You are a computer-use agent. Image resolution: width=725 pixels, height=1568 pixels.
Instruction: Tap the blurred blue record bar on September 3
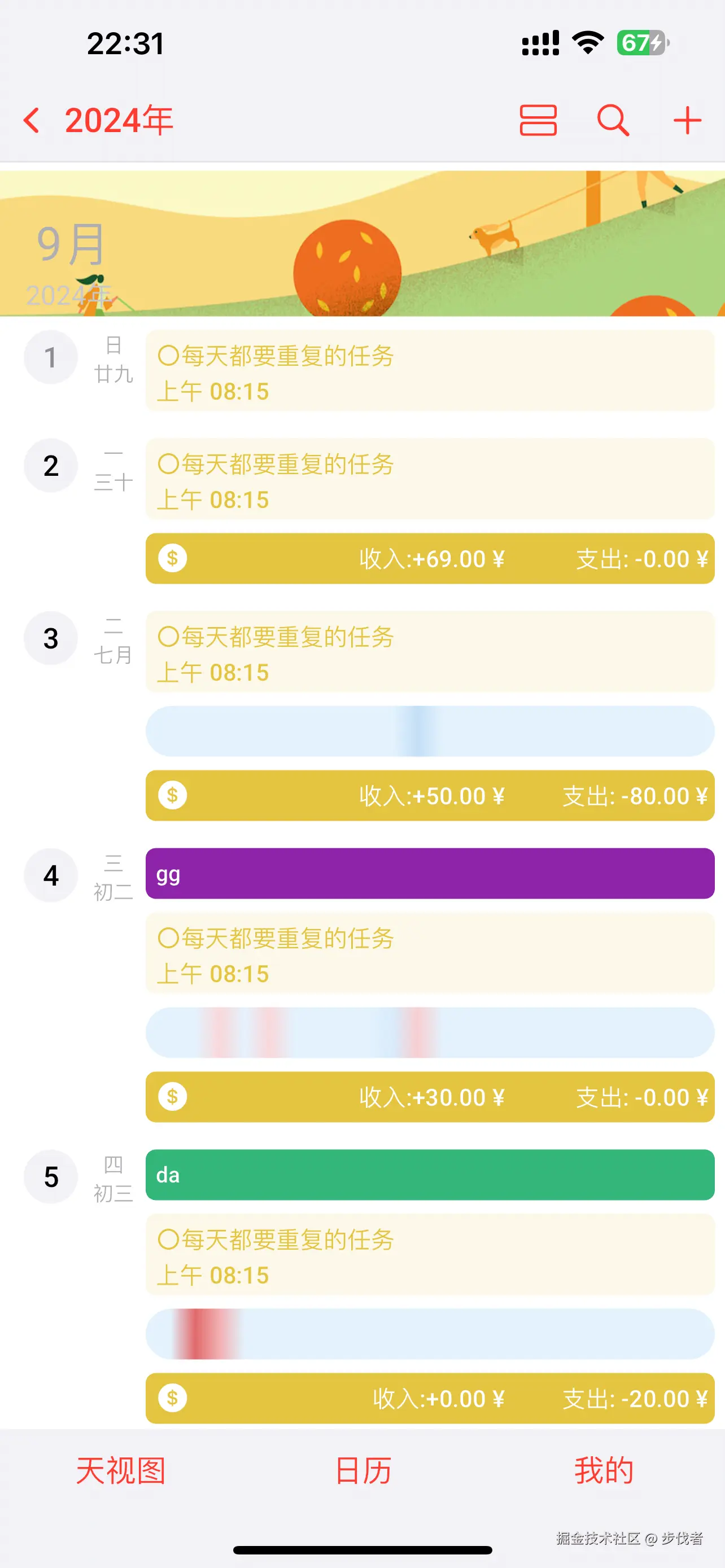(x=429, y=730)
